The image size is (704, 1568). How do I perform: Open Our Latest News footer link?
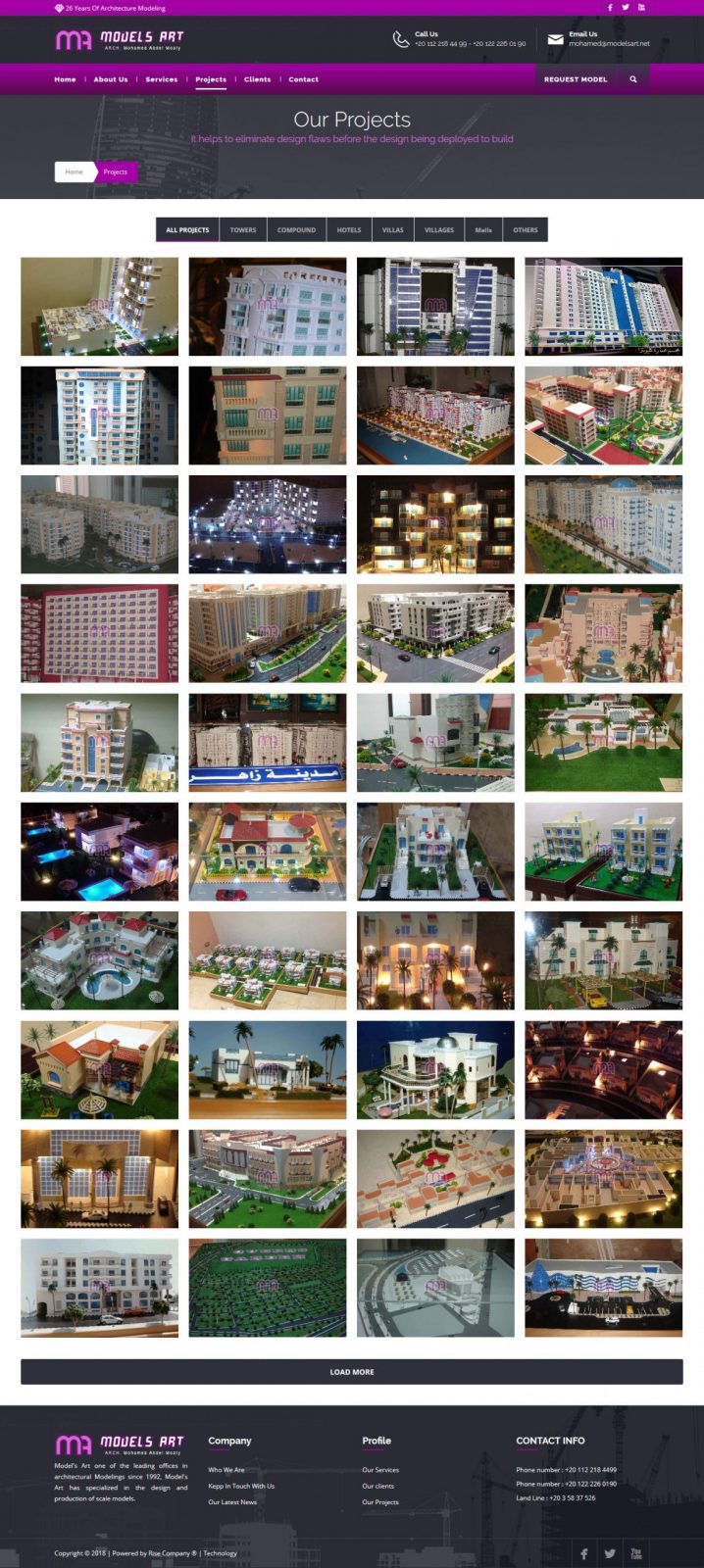(232, 1502)
